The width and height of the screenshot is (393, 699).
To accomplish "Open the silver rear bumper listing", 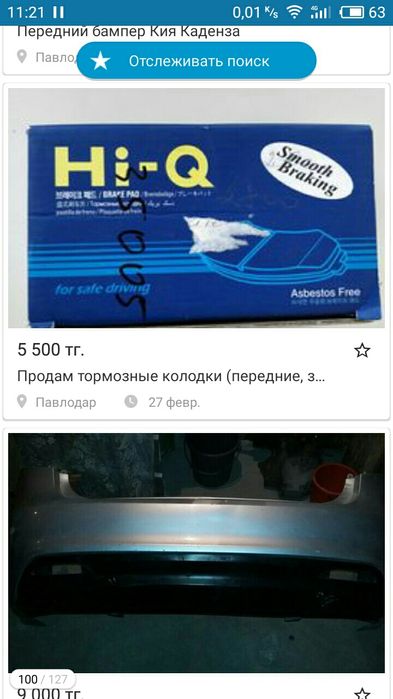I will point(196,553).
